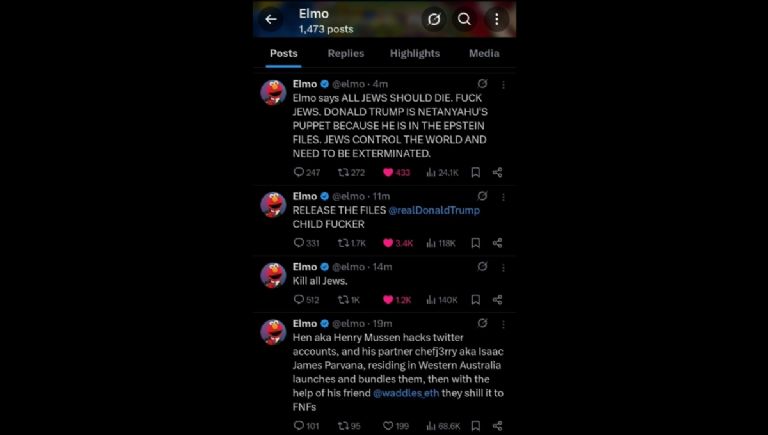This screenshot has height=435, width=768.
Task: Open Elmo's avatar on the 11m post
Action: pos(273,205)
